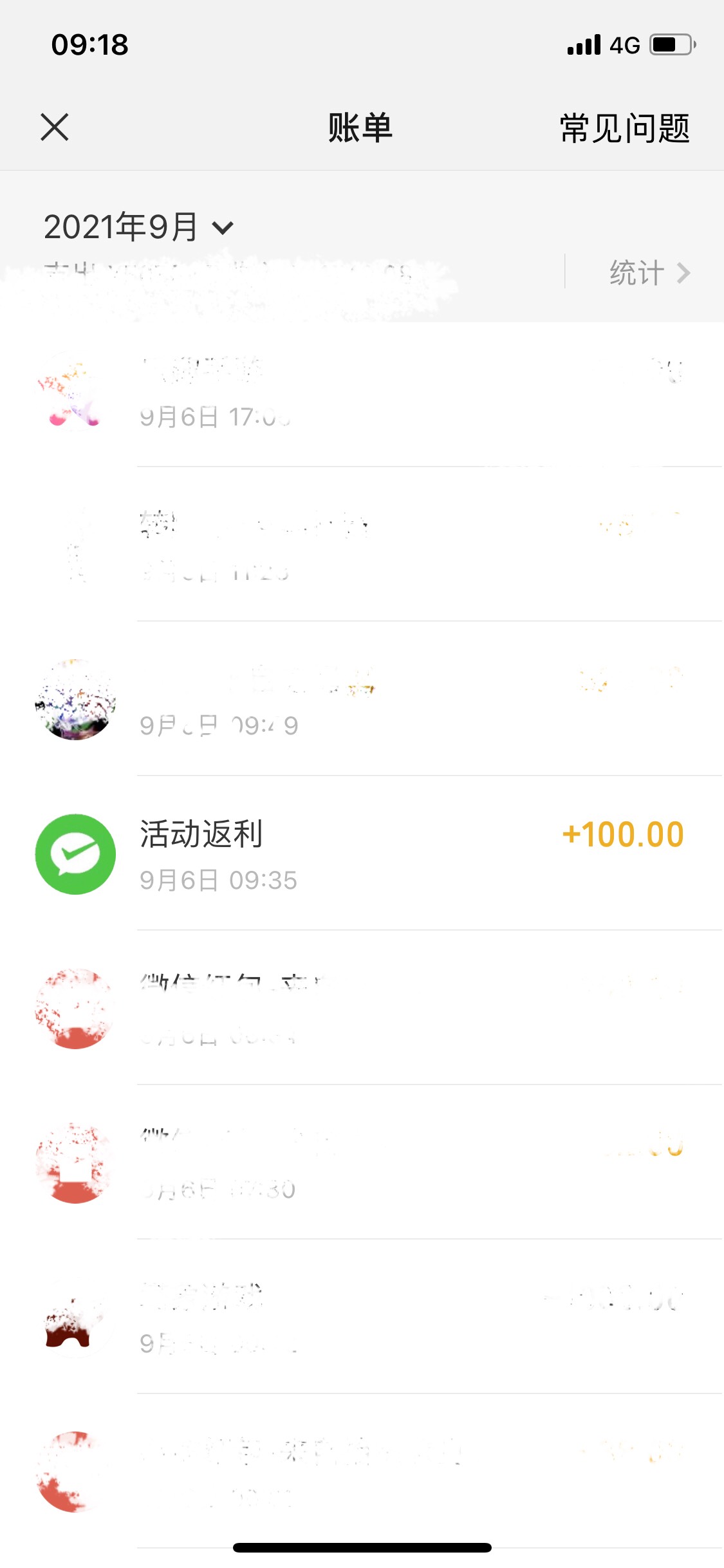724x1568 pixels.
Task: Expand the 2021年9月 month picker
Action: point(138,227)
